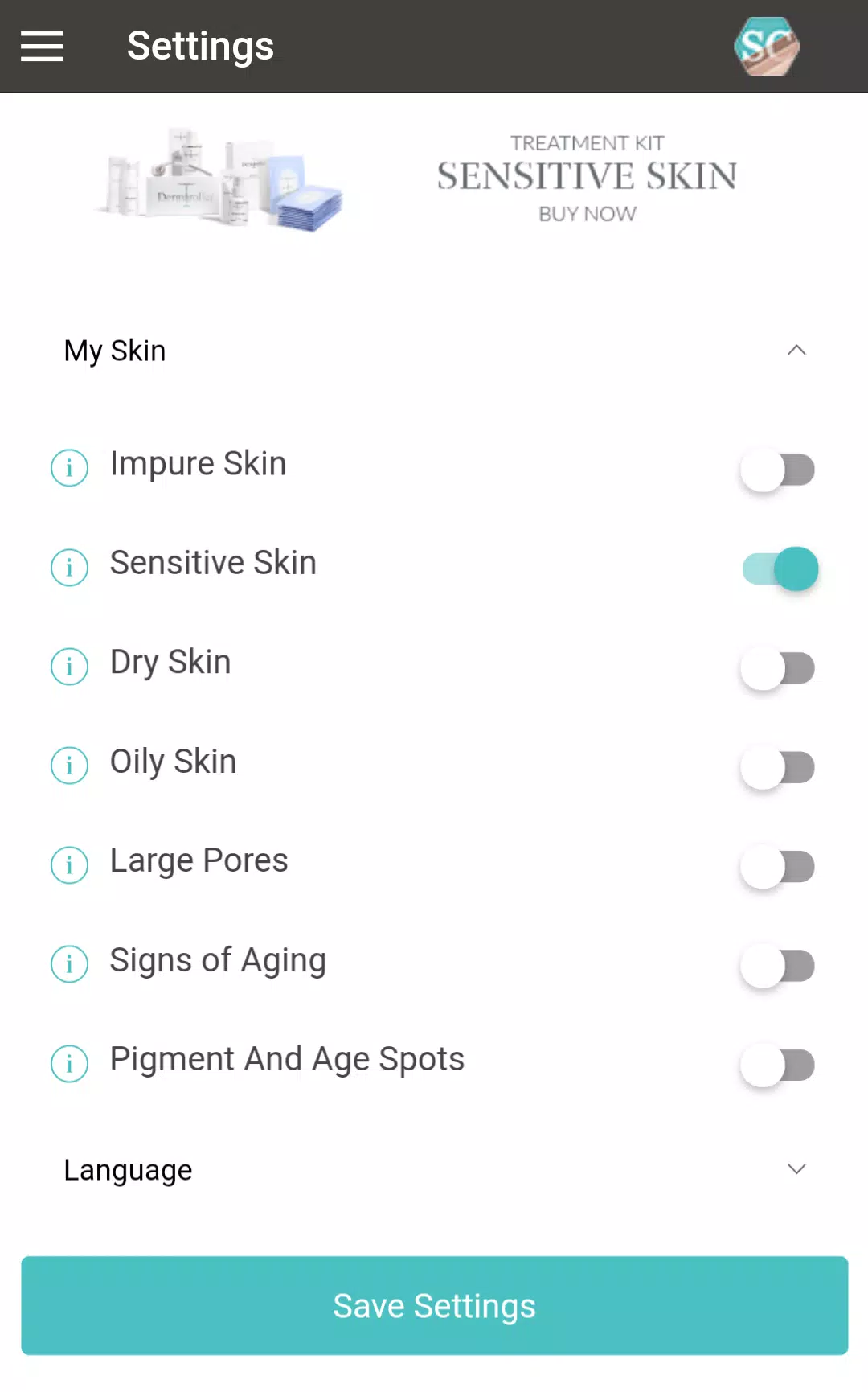This screenshot has width=868, height=1392.
Task: Open info about Impure Skin
Action: coord(69,468)
